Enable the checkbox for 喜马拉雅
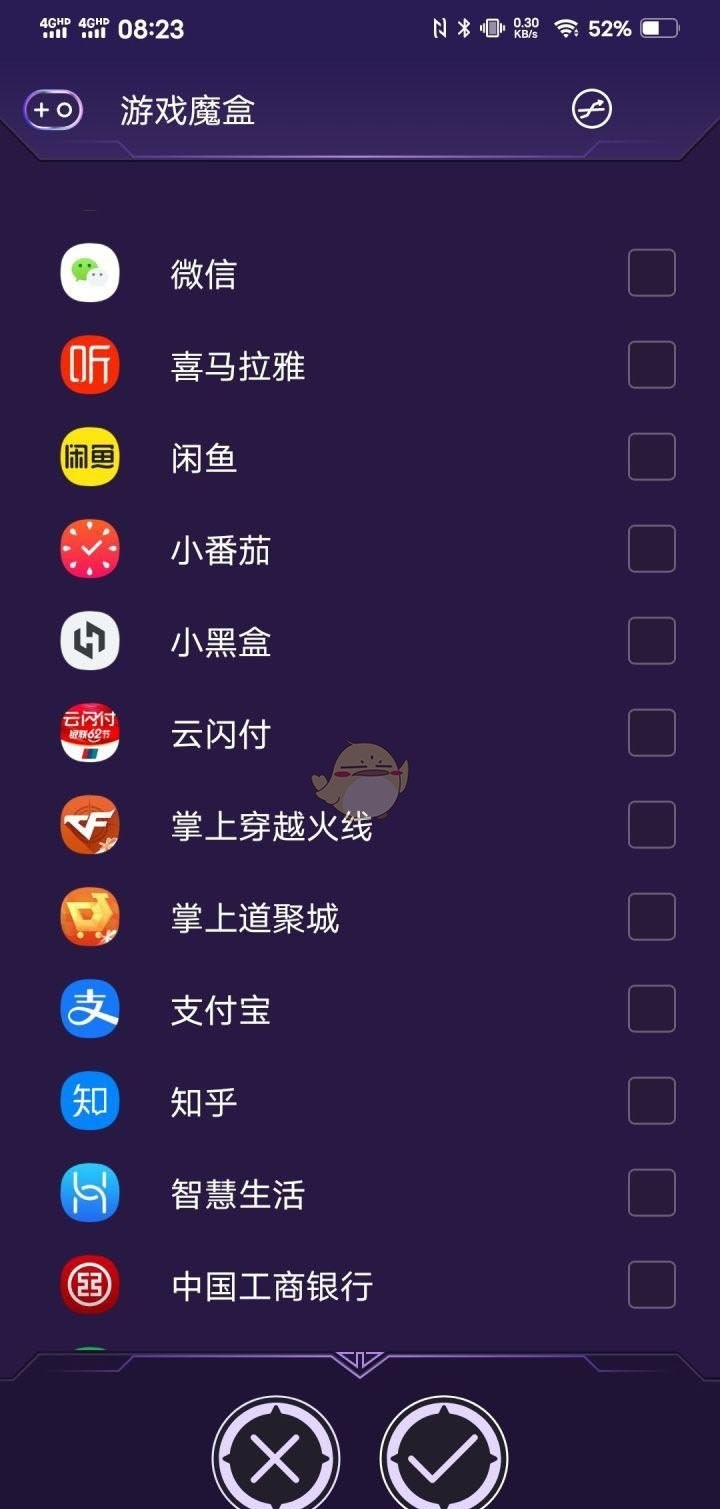This screenshot has height=1509, width=720. pyautogui.click(x=651, y=365)
